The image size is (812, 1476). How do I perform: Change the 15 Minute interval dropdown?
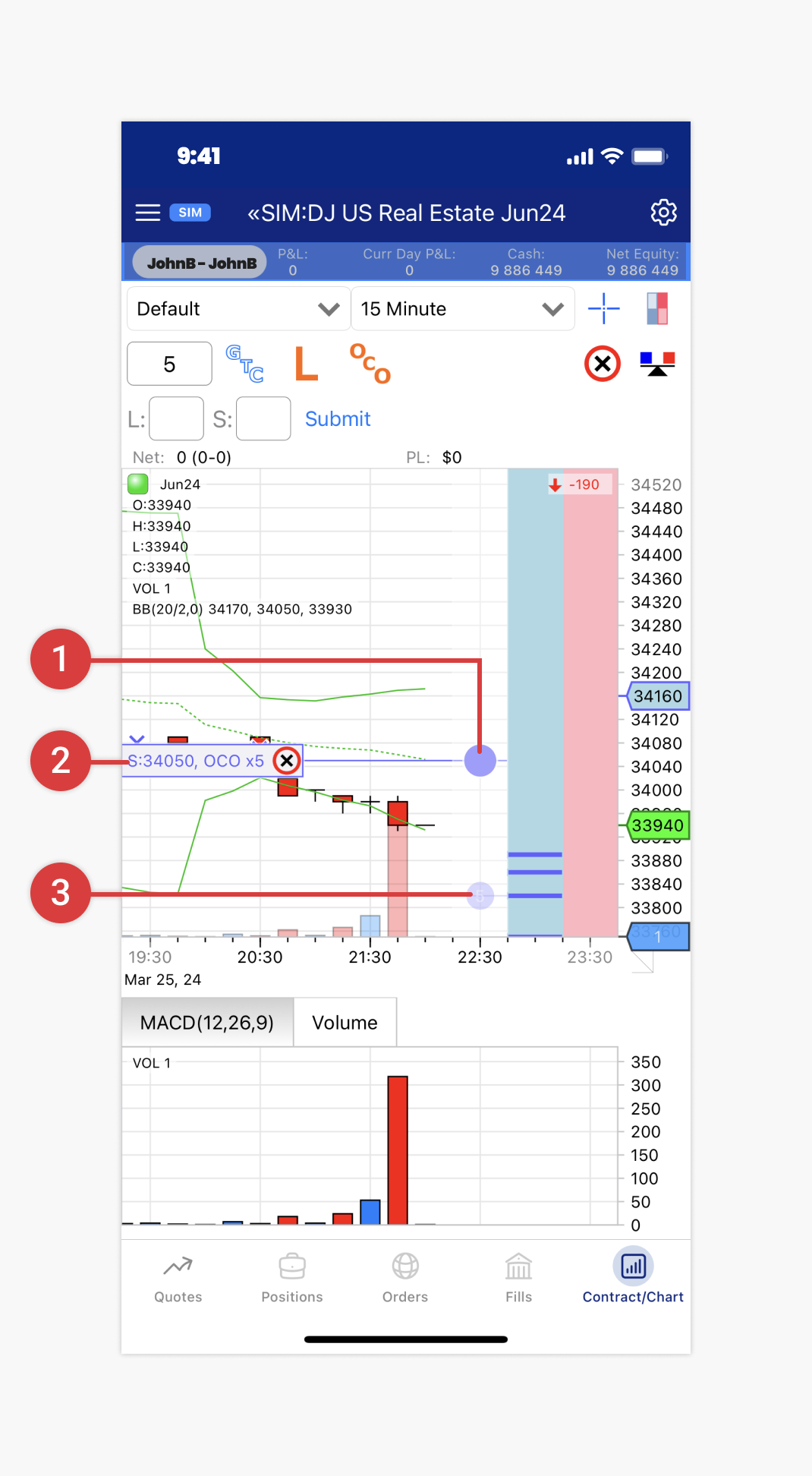coord(462,309)
